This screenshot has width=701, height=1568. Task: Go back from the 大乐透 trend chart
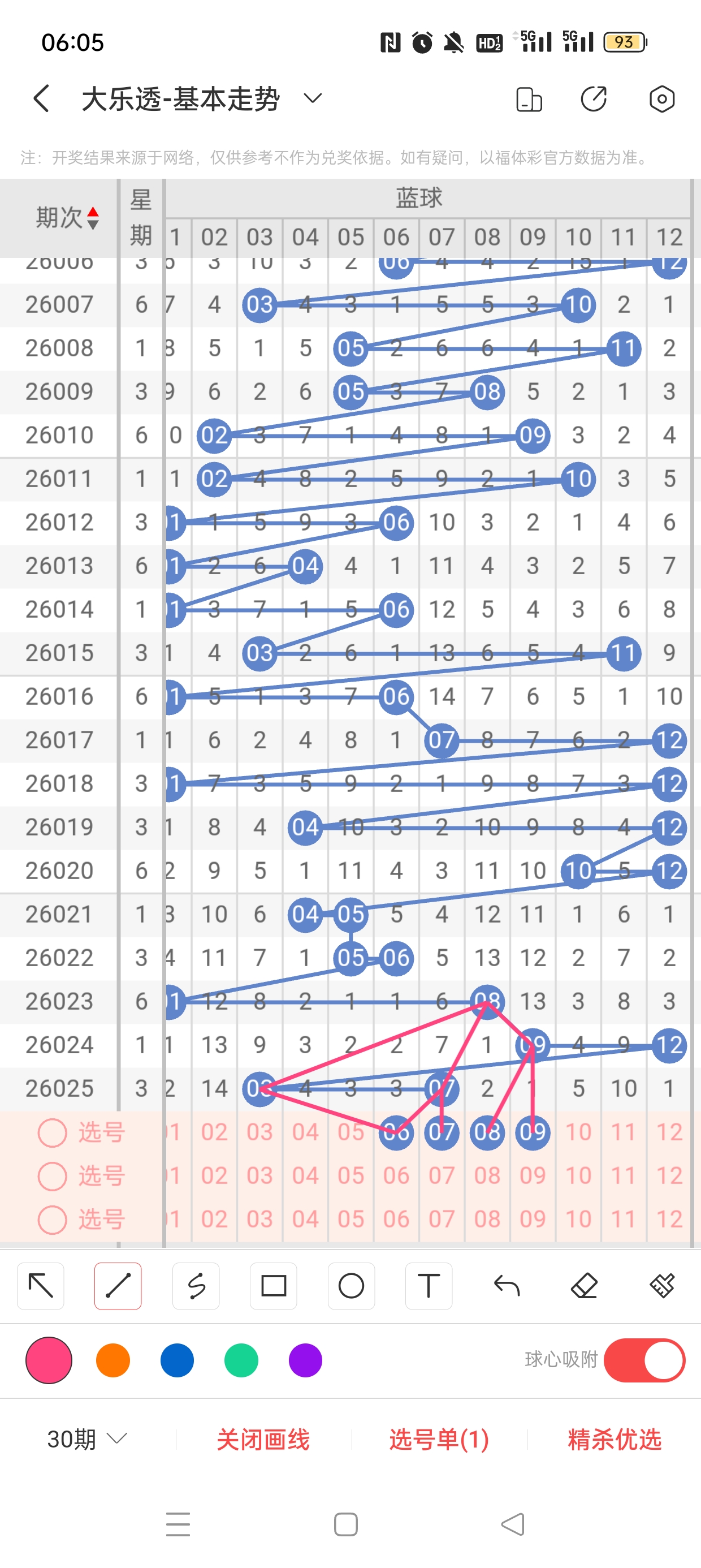[x=41, y=98]
